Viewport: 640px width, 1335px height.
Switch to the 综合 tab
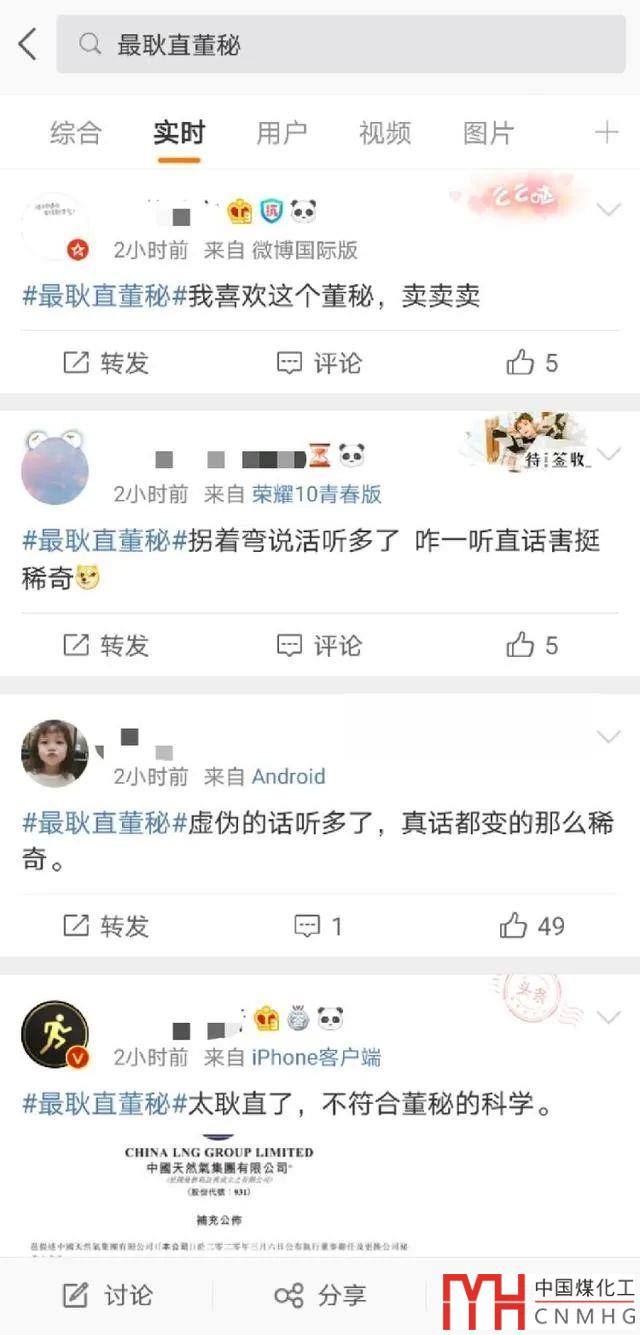tap(76, 133)
